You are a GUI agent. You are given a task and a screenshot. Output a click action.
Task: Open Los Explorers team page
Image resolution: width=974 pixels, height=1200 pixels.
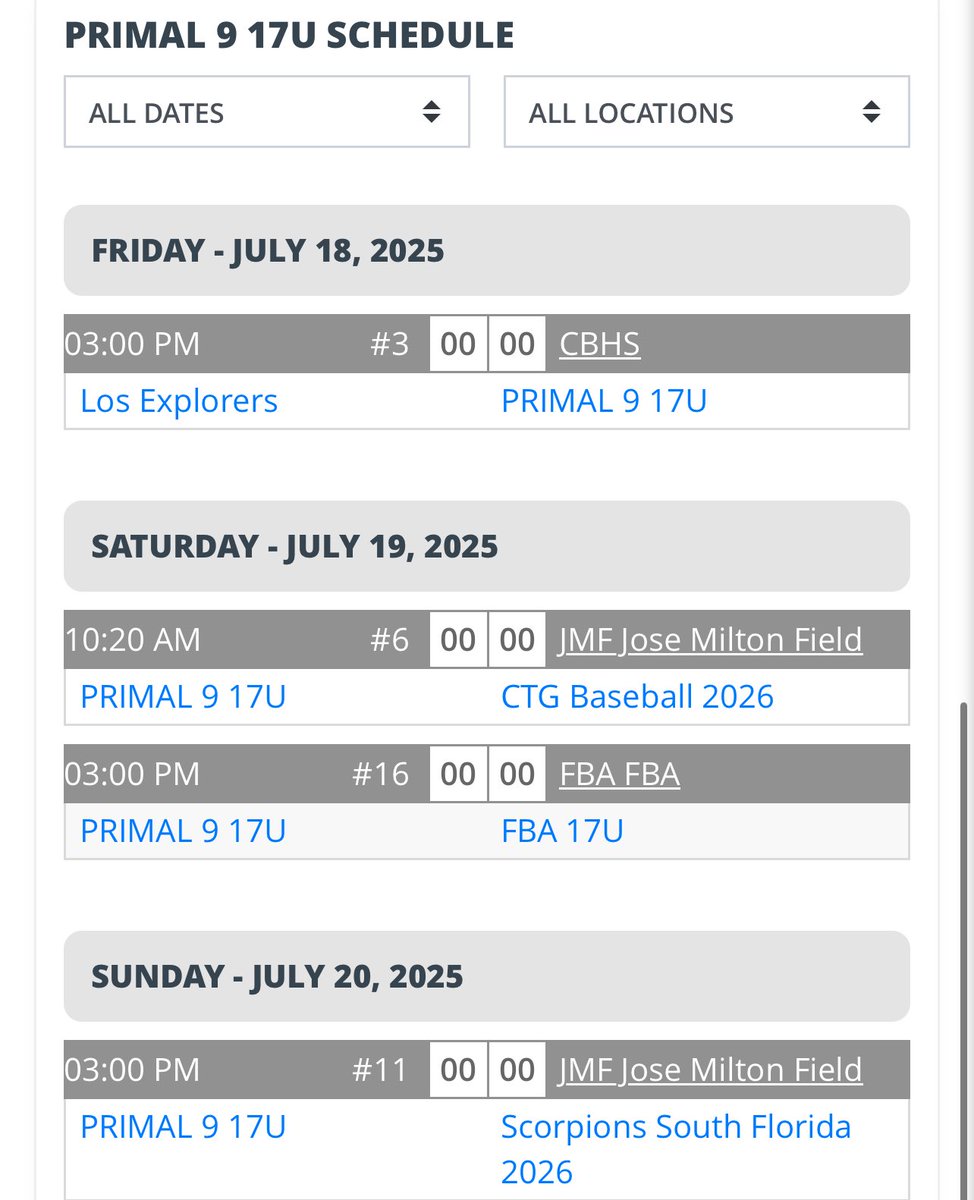point(179,401)
